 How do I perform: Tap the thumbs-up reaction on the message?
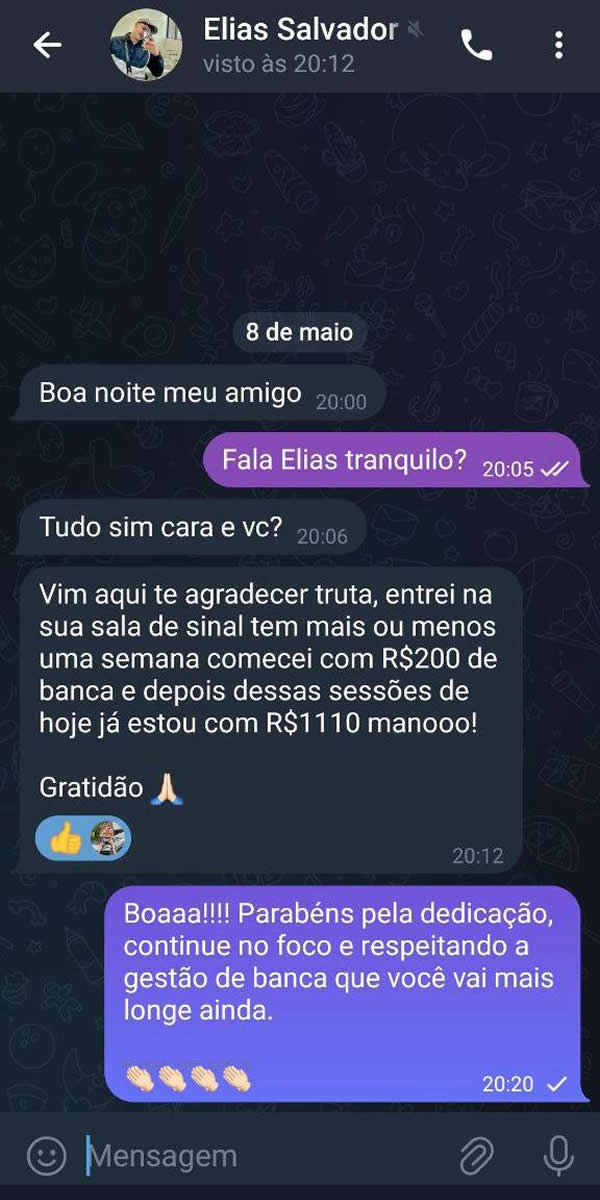pos(66,840)
